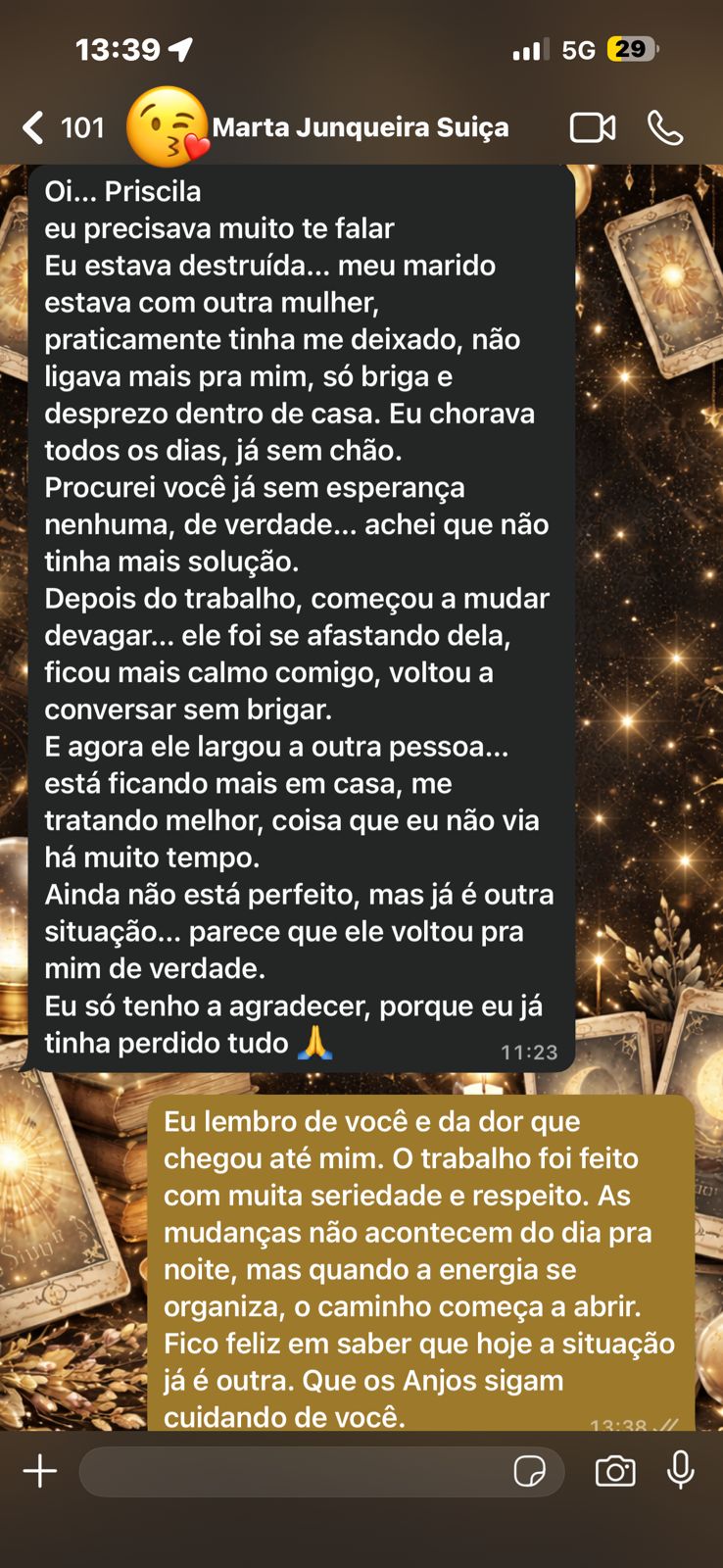Screen dimensions: 723x1568
Task: Start a video call with Marta
Action: (592, 127)
